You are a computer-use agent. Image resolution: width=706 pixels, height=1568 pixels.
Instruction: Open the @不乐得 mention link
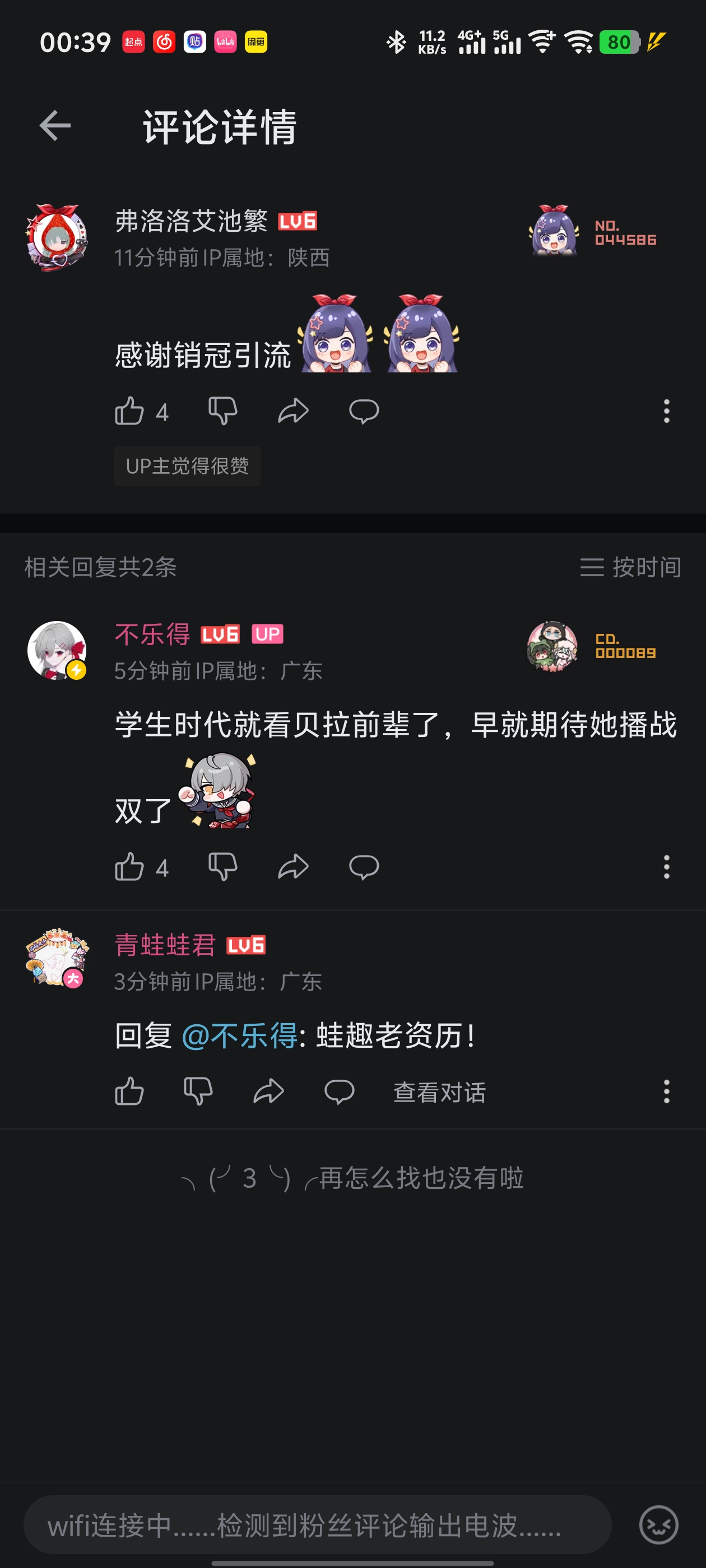239,1035
